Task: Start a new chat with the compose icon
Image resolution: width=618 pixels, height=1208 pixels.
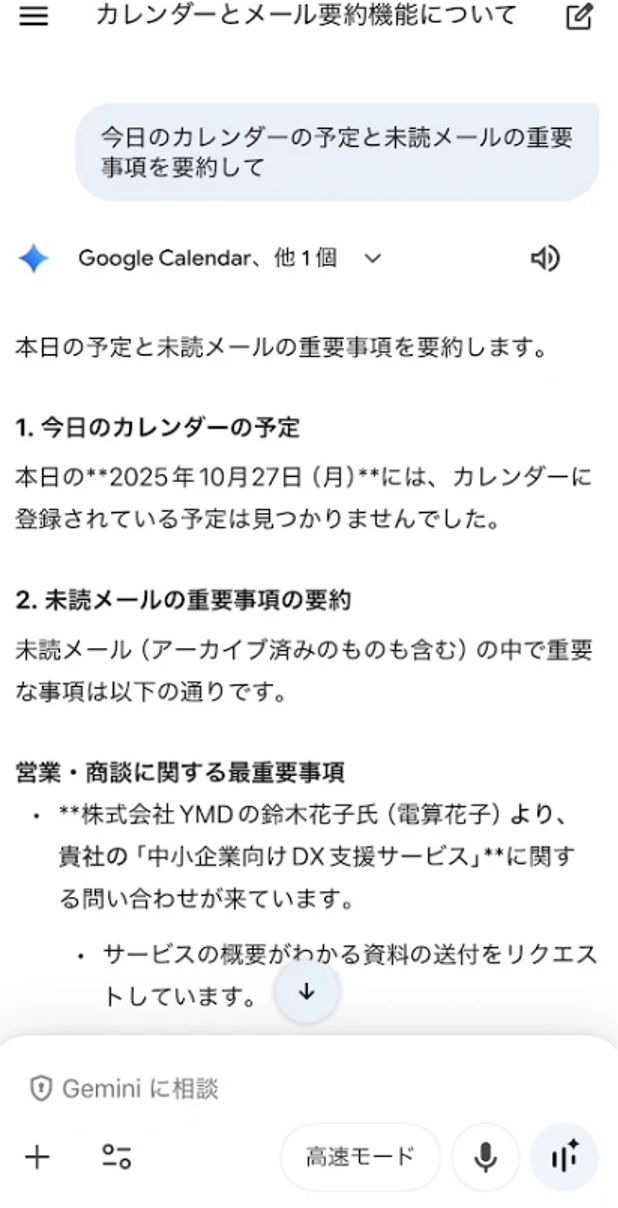Action: [x=579, y=17]
